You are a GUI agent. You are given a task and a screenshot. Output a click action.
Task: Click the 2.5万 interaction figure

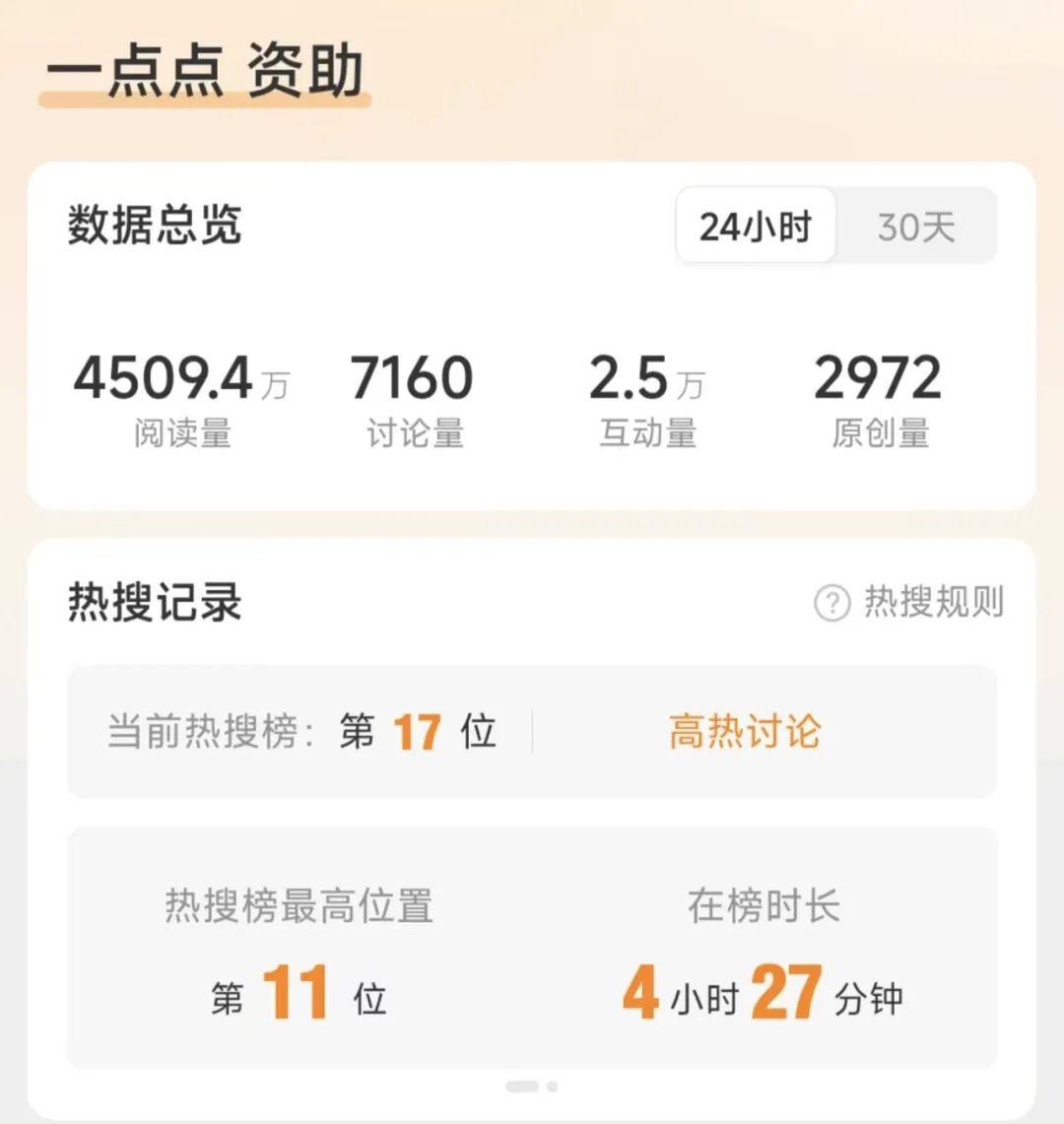(x=647, y=377)
